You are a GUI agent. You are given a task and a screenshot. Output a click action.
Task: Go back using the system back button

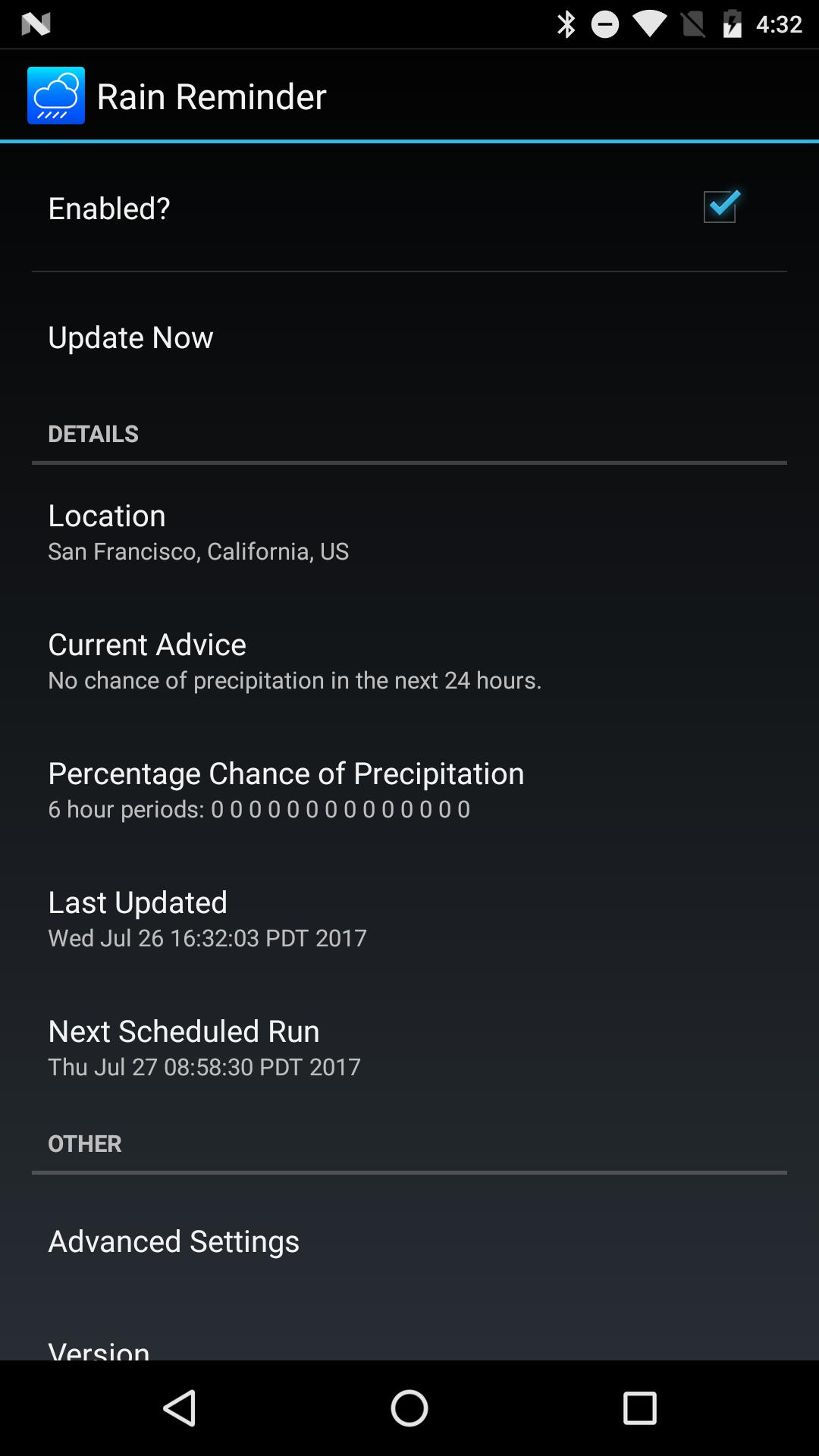pos(180,1408)
